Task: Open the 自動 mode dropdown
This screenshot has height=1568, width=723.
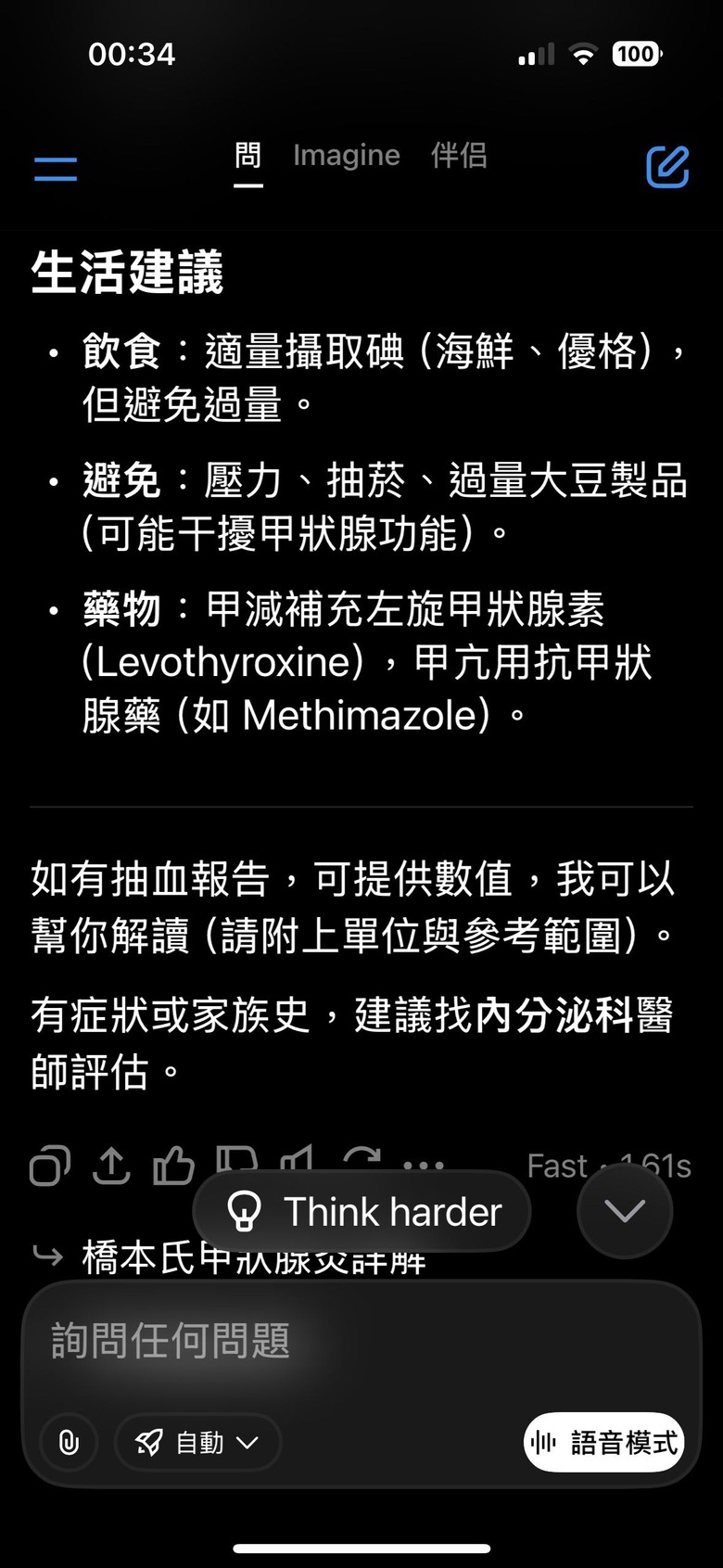Action: 197,1442
